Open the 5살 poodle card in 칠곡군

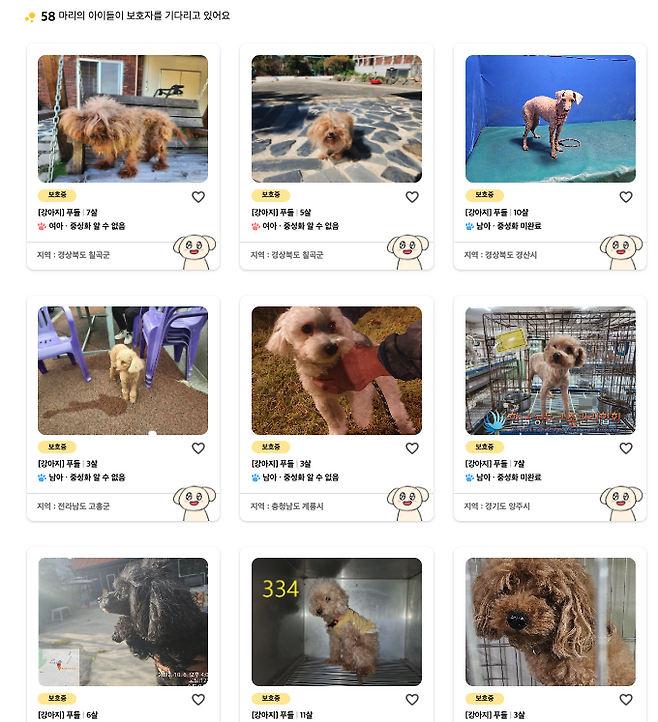(x=336, y=118)
